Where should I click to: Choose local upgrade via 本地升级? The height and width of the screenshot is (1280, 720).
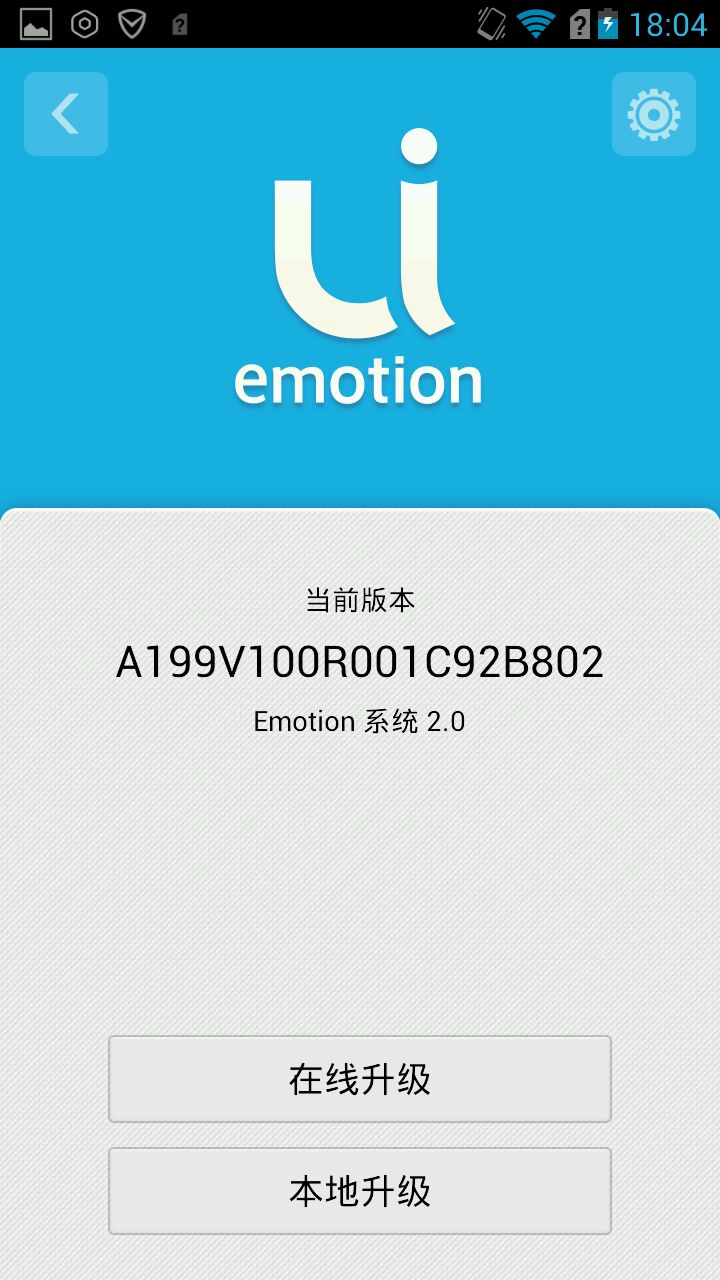[x=360, y=1191]
